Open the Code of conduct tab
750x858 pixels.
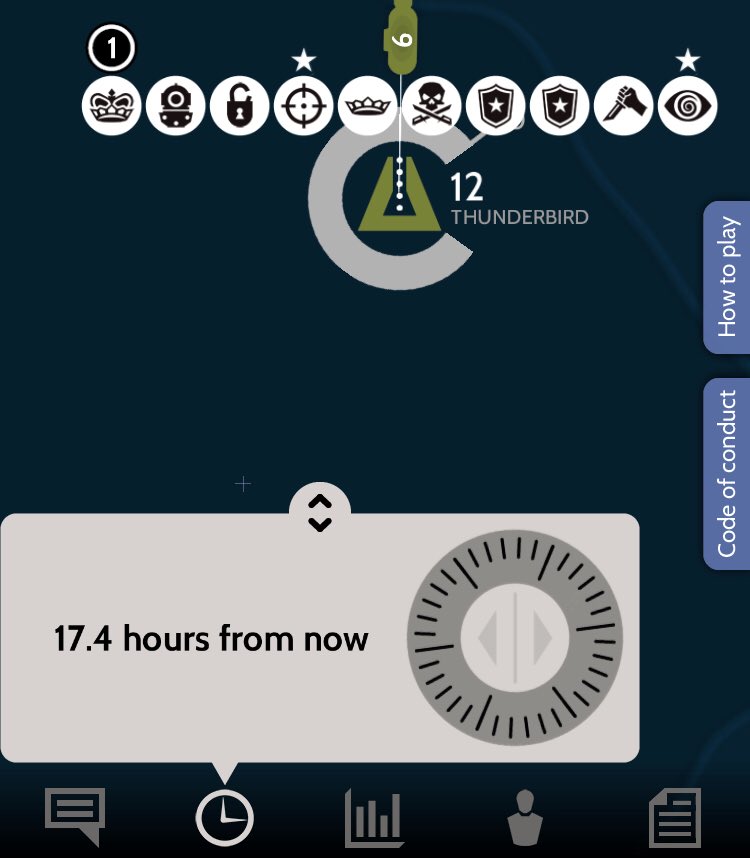(727, 474)
